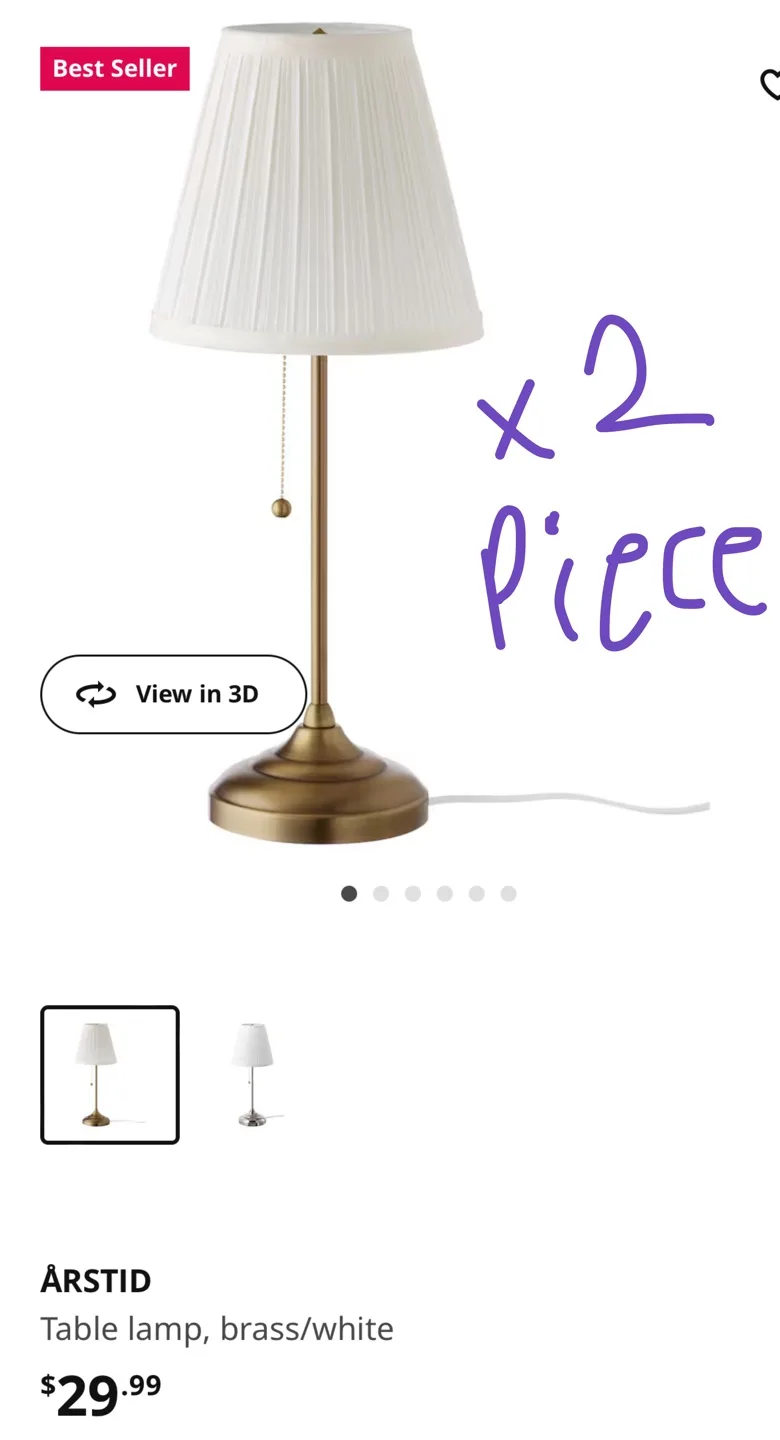Open the image carousel at slide two

[381, 893]
